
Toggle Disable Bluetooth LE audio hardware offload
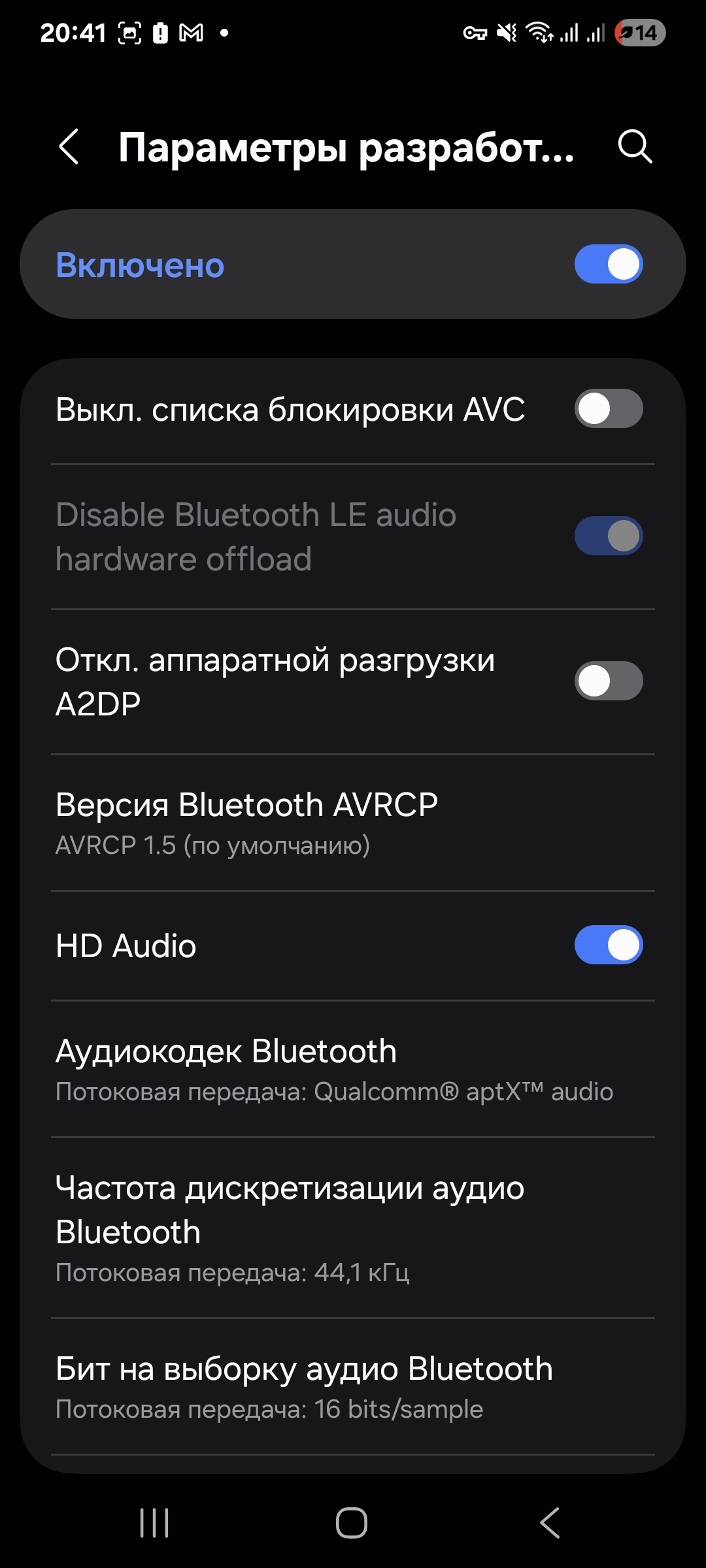tap(608, 536)
